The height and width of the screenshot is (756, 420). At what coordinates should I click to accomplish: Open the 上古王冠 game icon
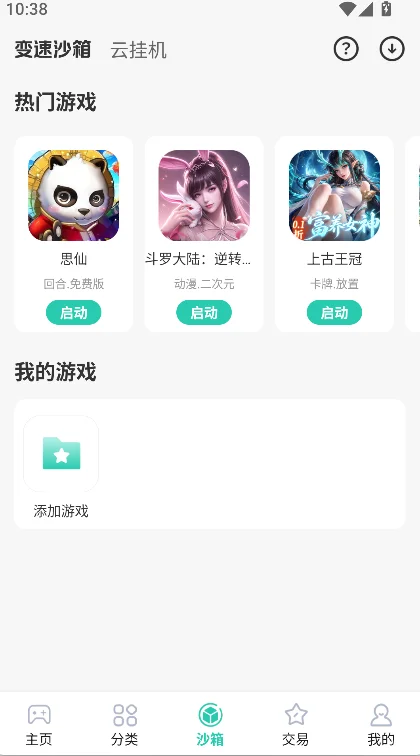[334, 195]
